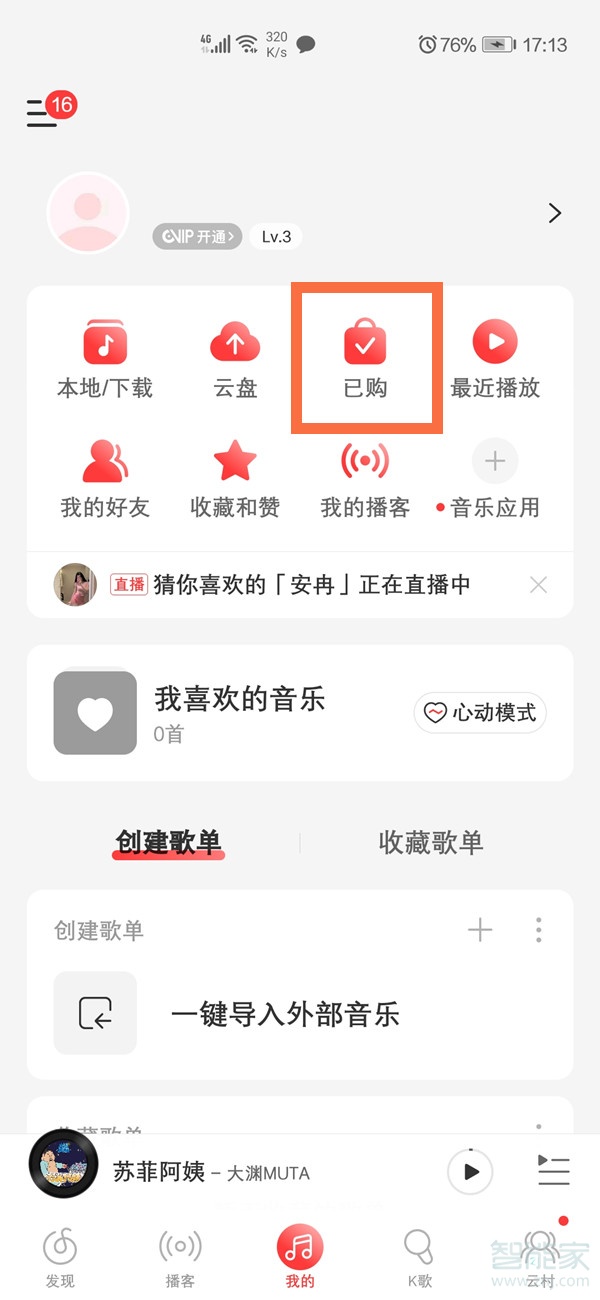Play the song 苏菲阿姨
Image resolution: width=600 pixels, height=1300 pixels.
(x=470, y=1171)
